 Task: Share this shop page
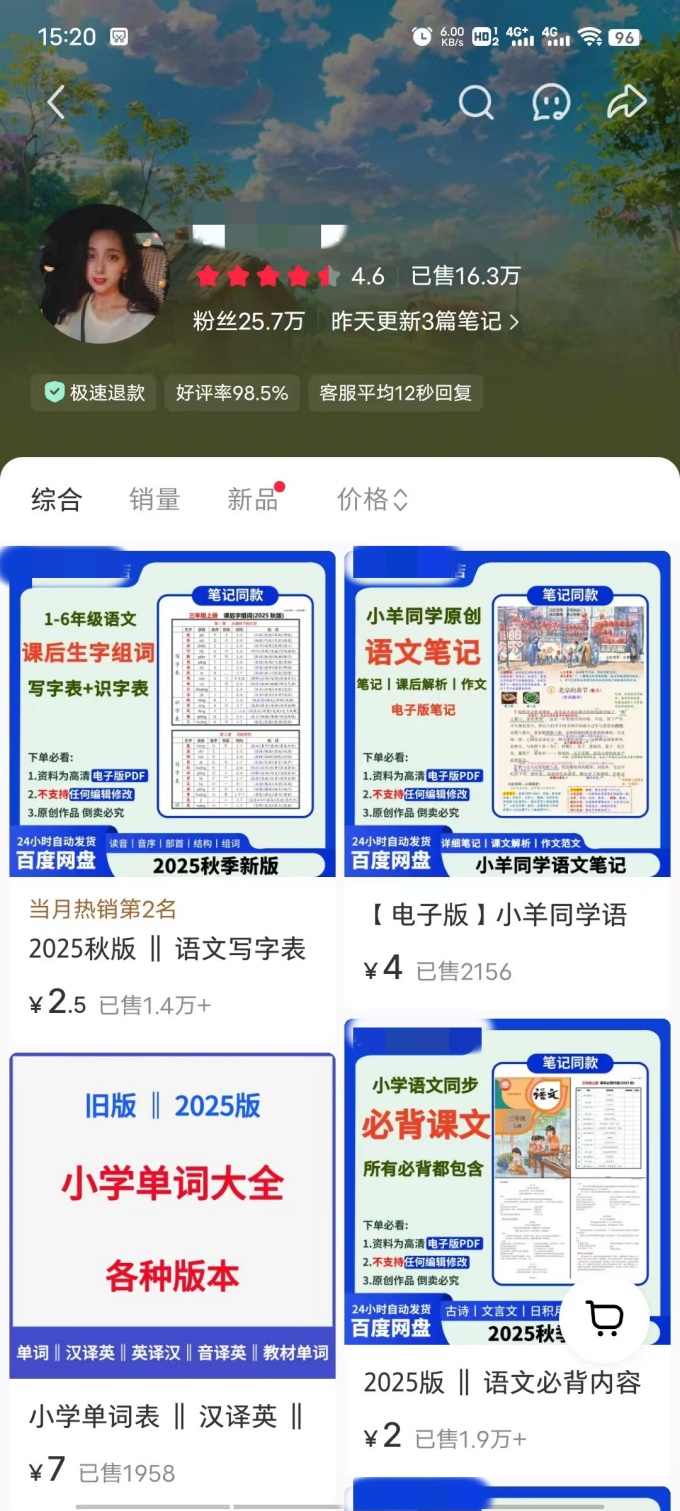[627, 102]
